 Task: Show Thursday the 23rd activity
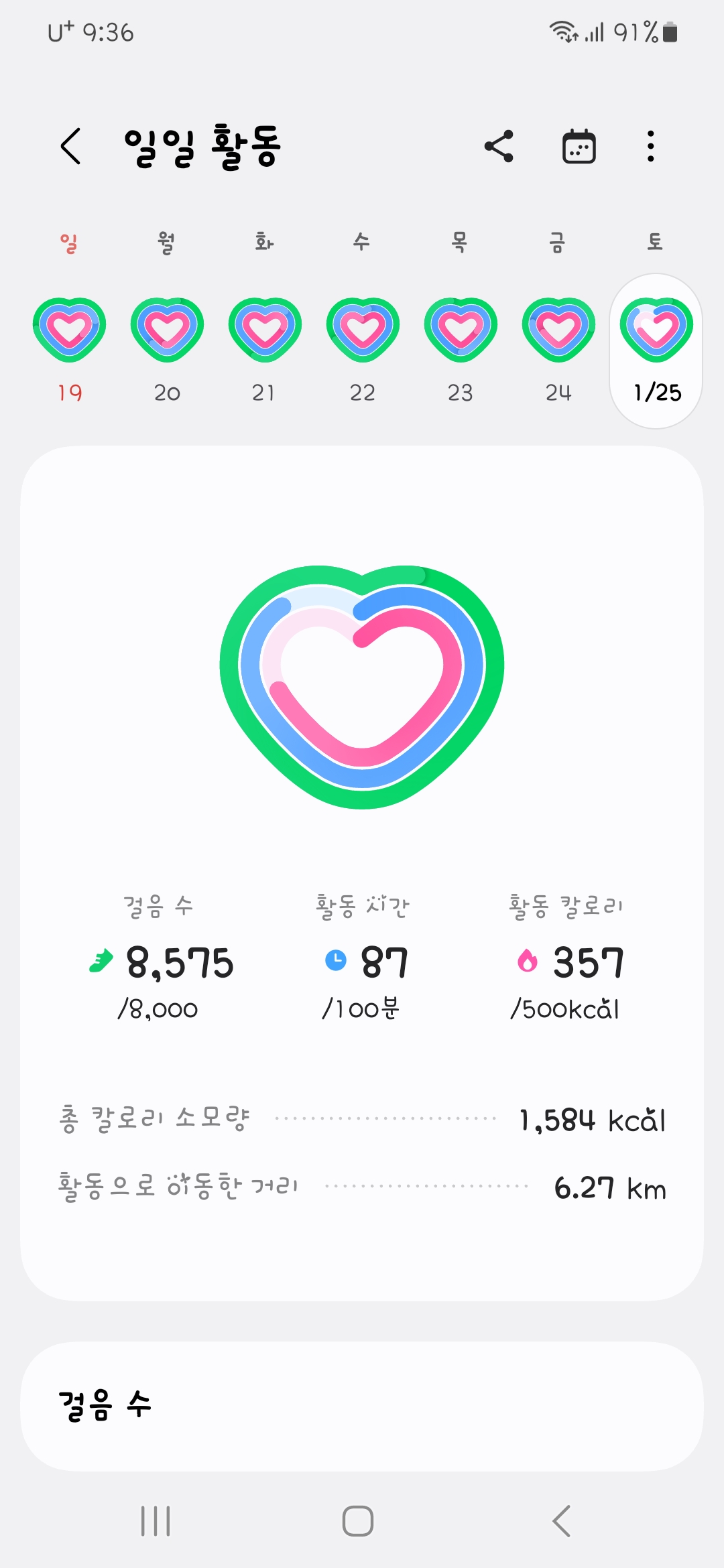pos(461,330)
